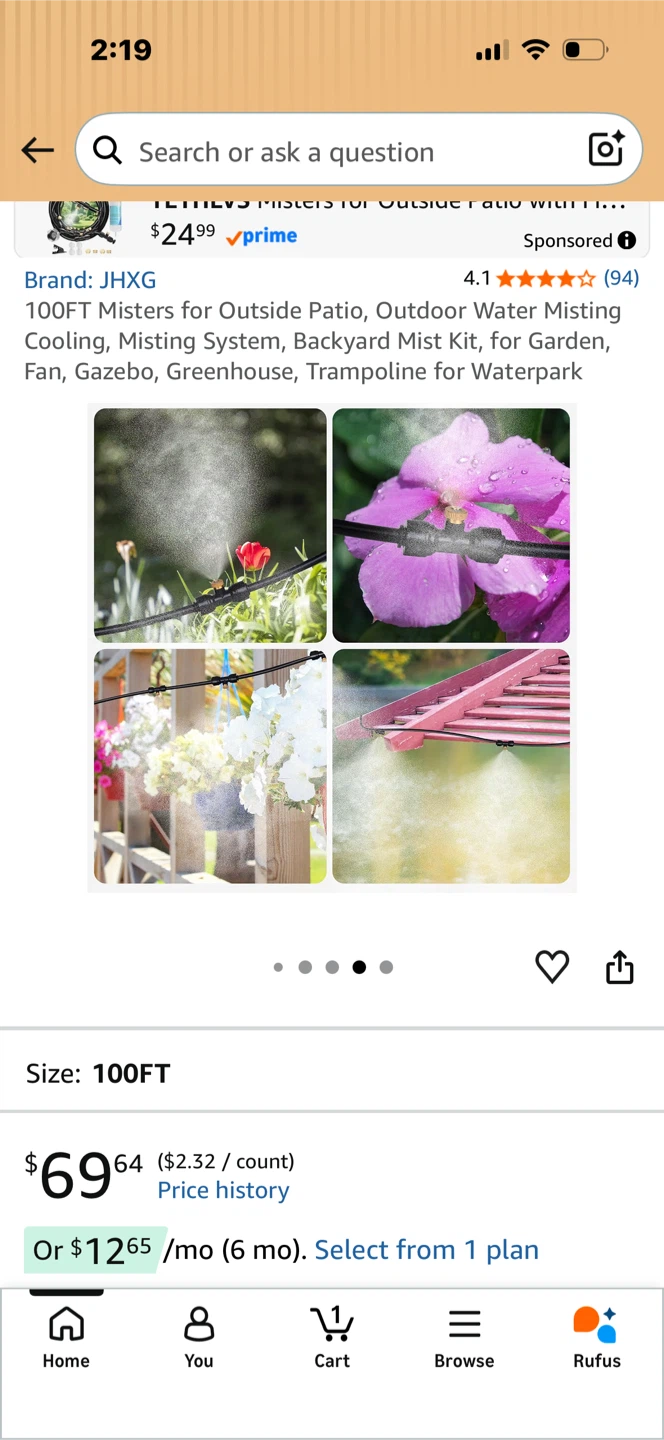
Task: Open the Cart tab
Action: pos(332,1338)
